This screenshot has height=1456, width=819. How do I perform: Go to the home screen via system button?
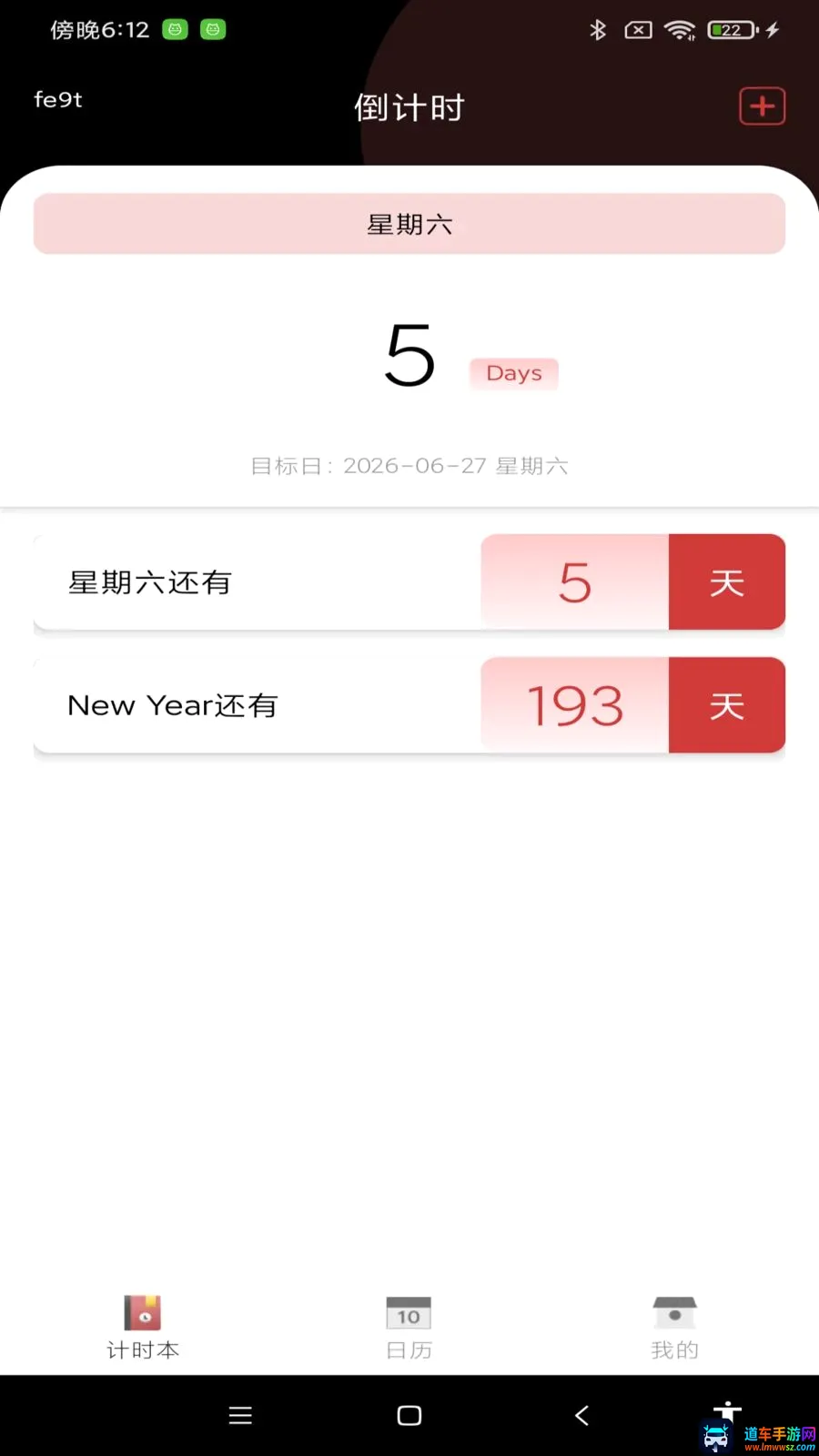409,1415
